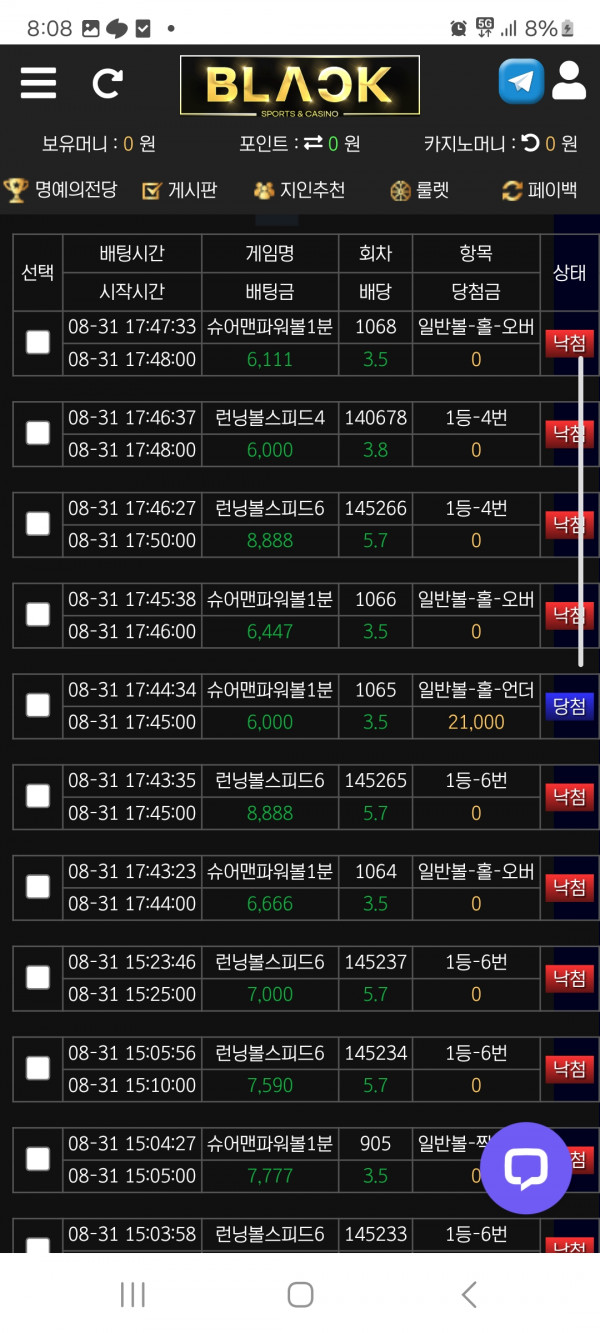Tap the refresh icon in header
600x1333 pixels.
tap(107, 83)
